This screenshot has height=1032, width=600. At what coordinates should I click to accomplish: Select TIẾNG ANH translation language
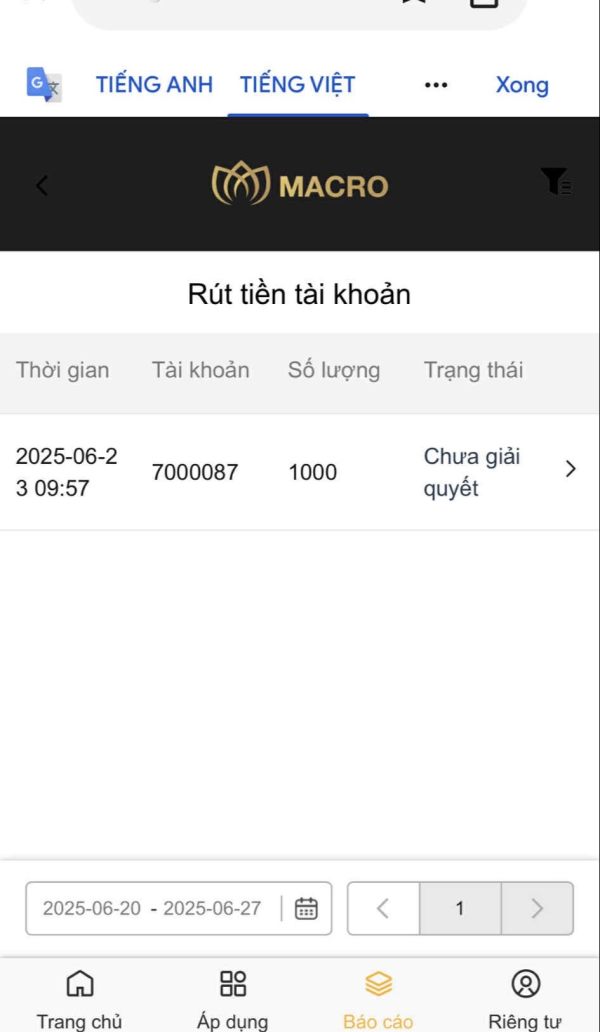155,85
